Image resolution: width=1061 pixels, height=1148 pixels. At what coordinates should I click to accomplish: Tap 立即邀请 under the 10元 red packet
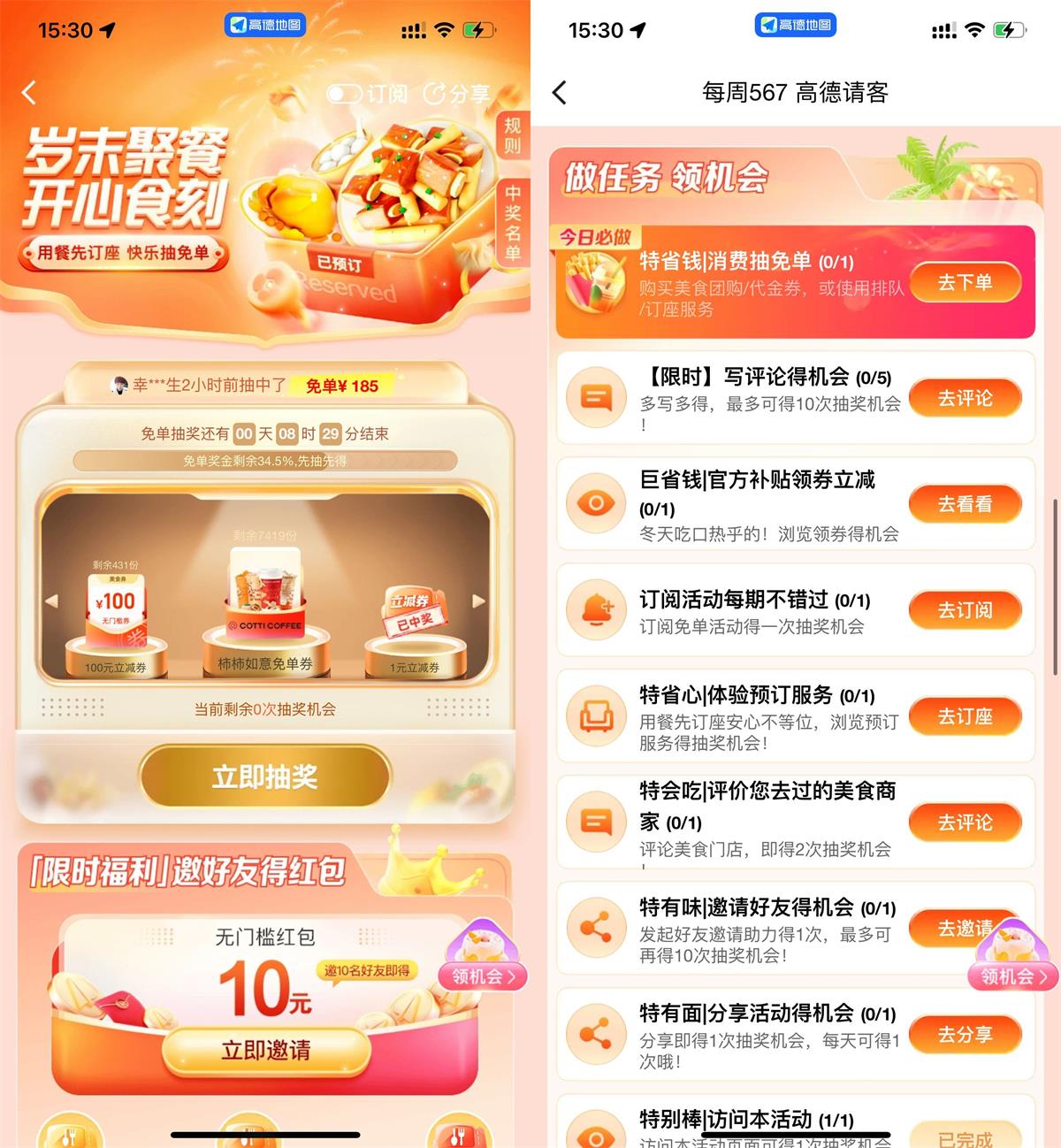click(x=265, y=1050)
